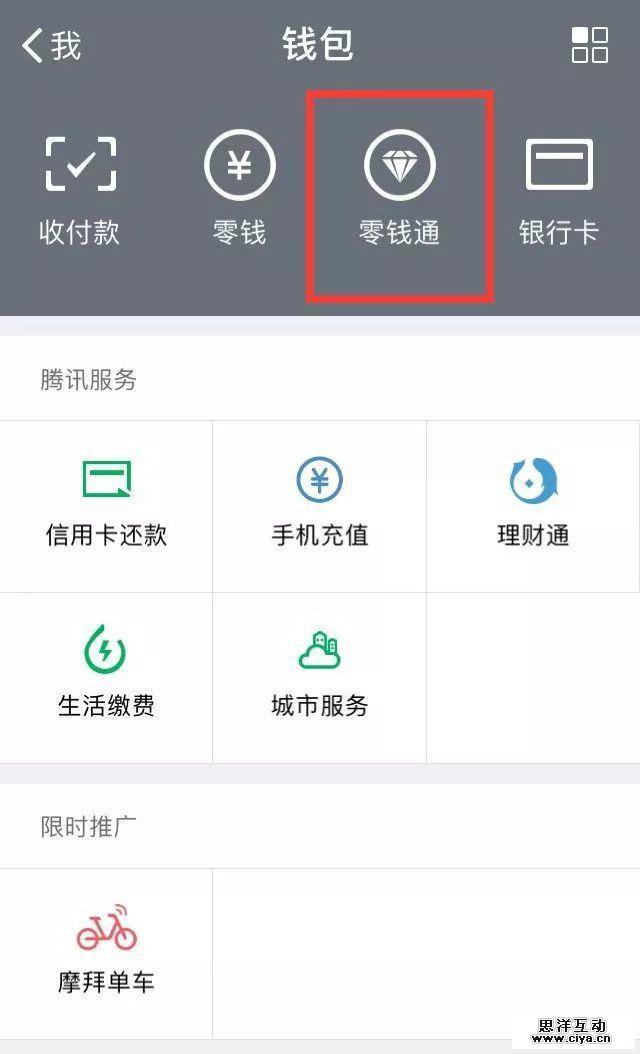Viewport: 640px width, 1054px height.
Task: Open 零钱通
Action: coord(399,190)
